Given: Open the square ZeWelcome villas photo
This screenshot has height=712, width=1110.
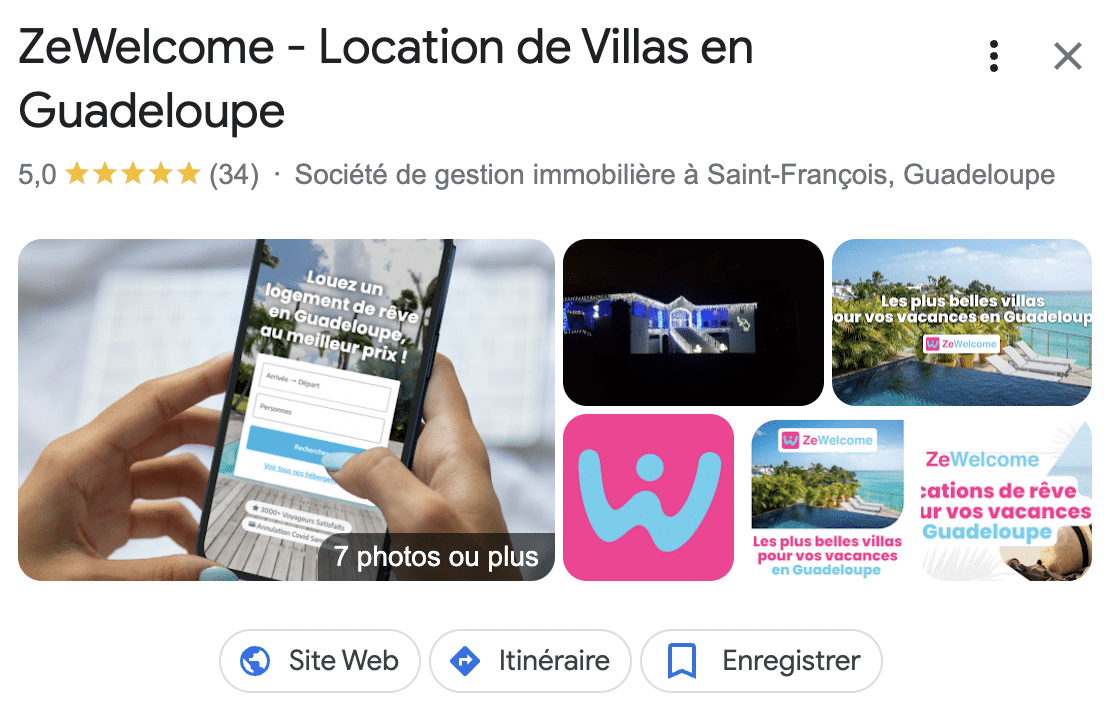Looking at the screenshot, I should click(x=827, y=499).
